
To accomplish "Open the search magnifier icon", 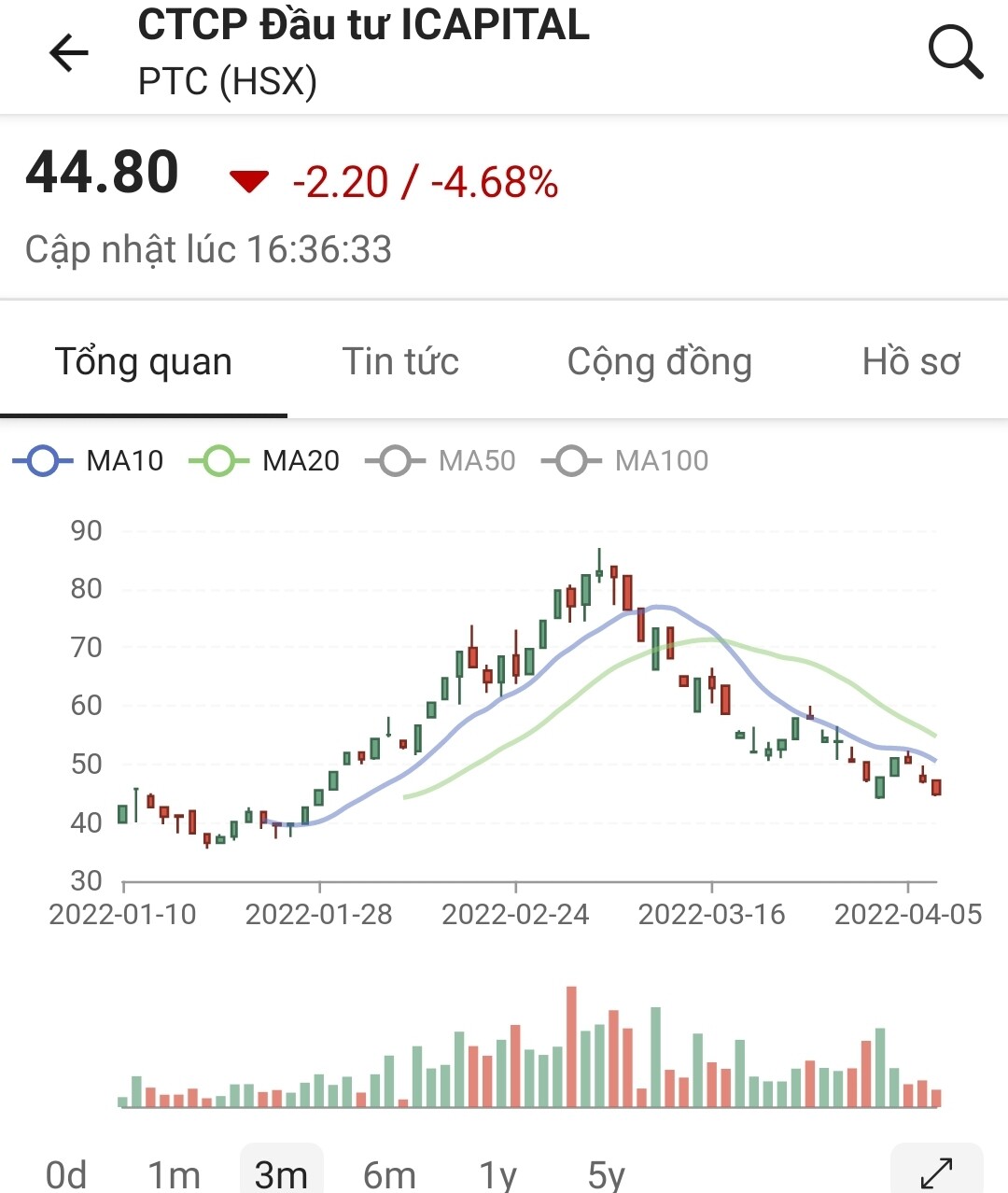I will [x=955, y=52].
